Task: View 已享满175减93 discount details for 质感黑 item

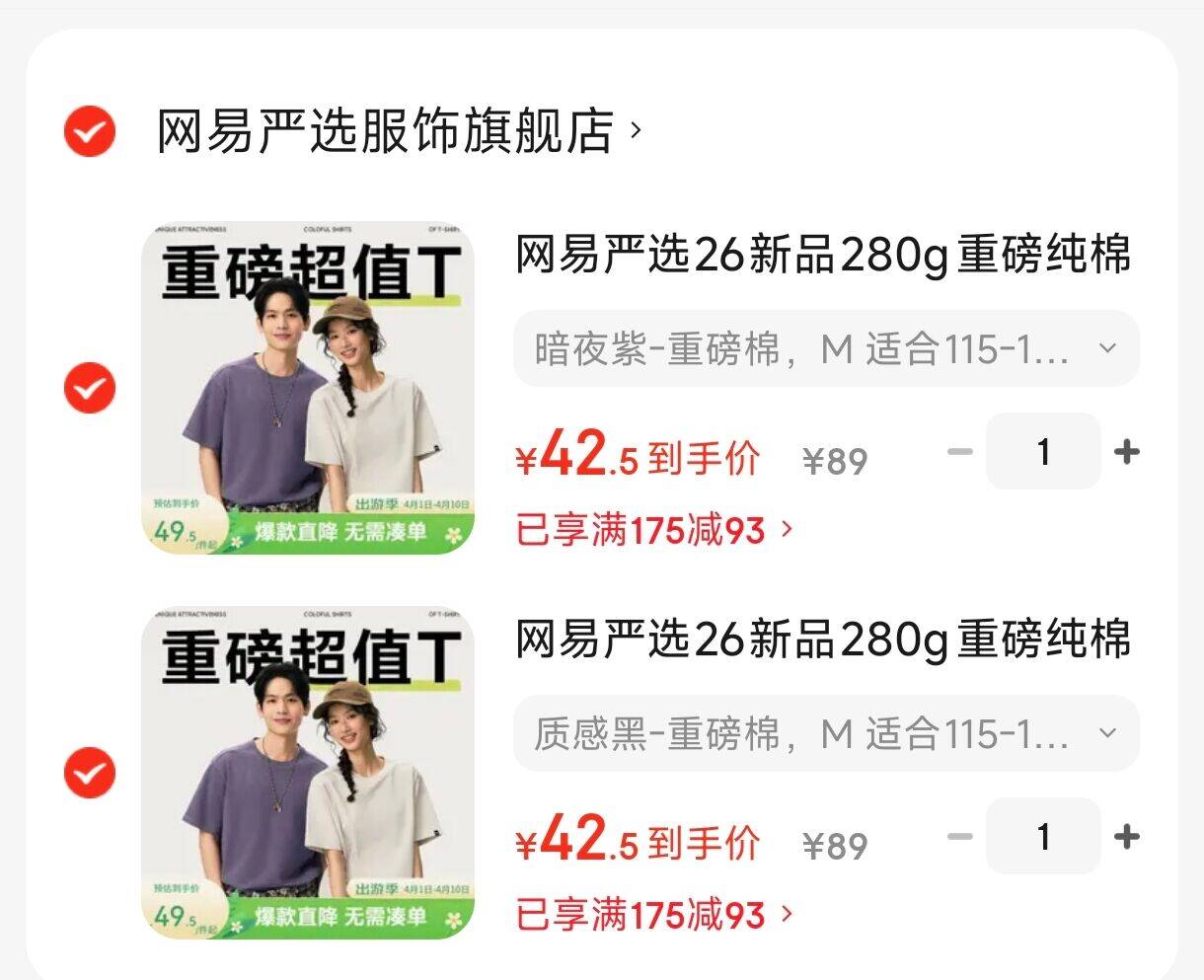Action: [653, 916]
